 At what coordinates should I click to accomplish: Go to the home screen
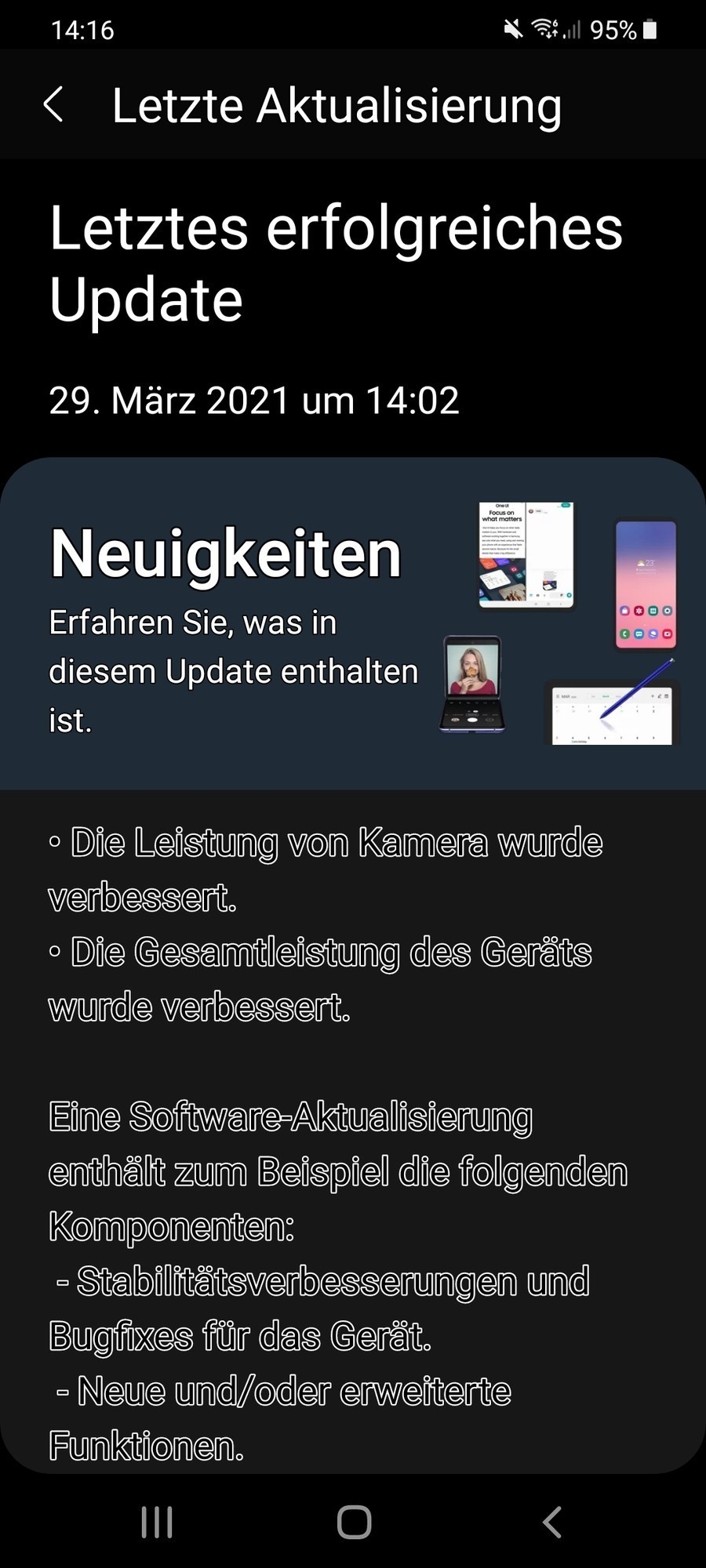[354, 1522]
